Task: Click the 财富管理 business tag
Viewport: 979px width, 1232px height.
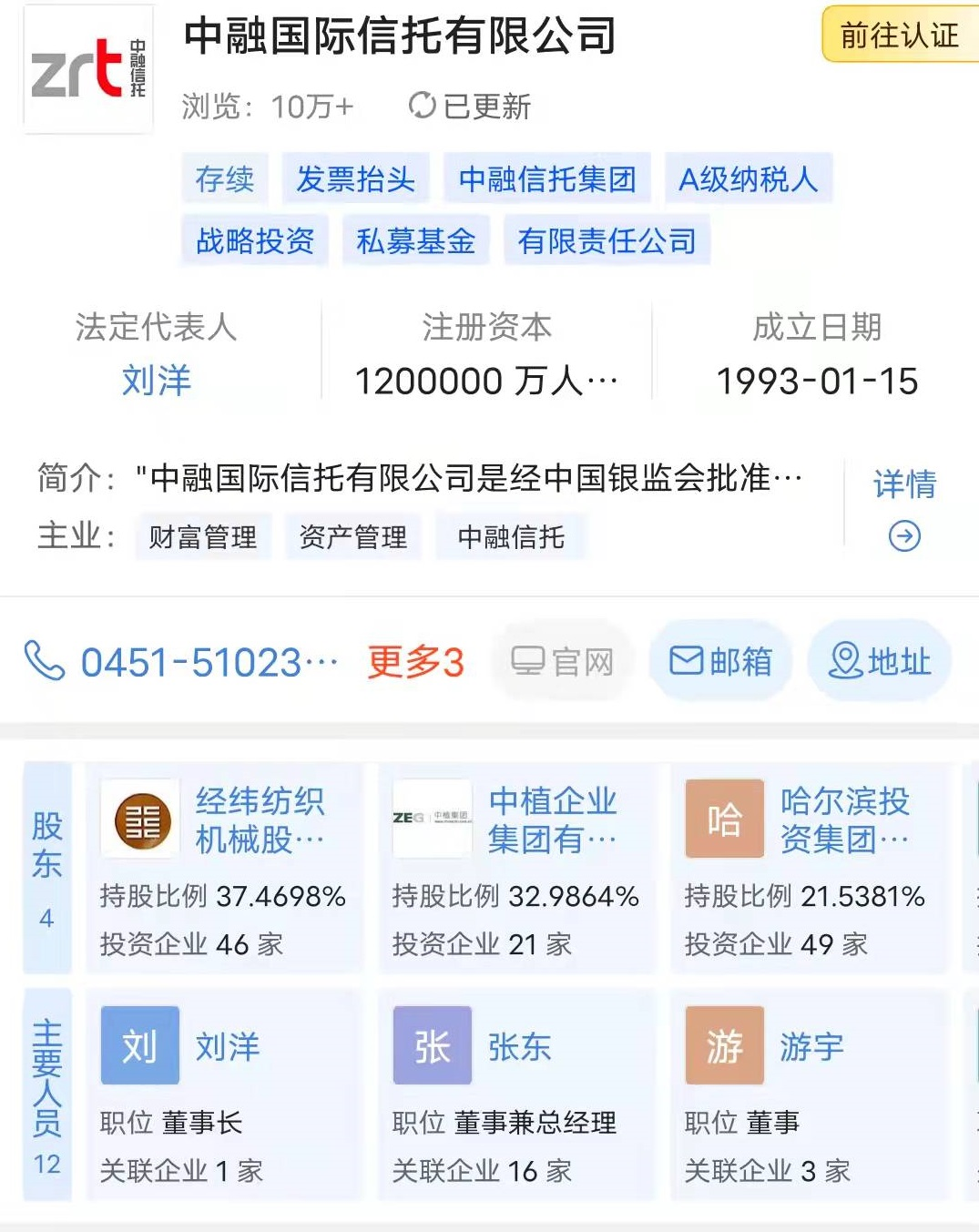Action: coord(203,536)
